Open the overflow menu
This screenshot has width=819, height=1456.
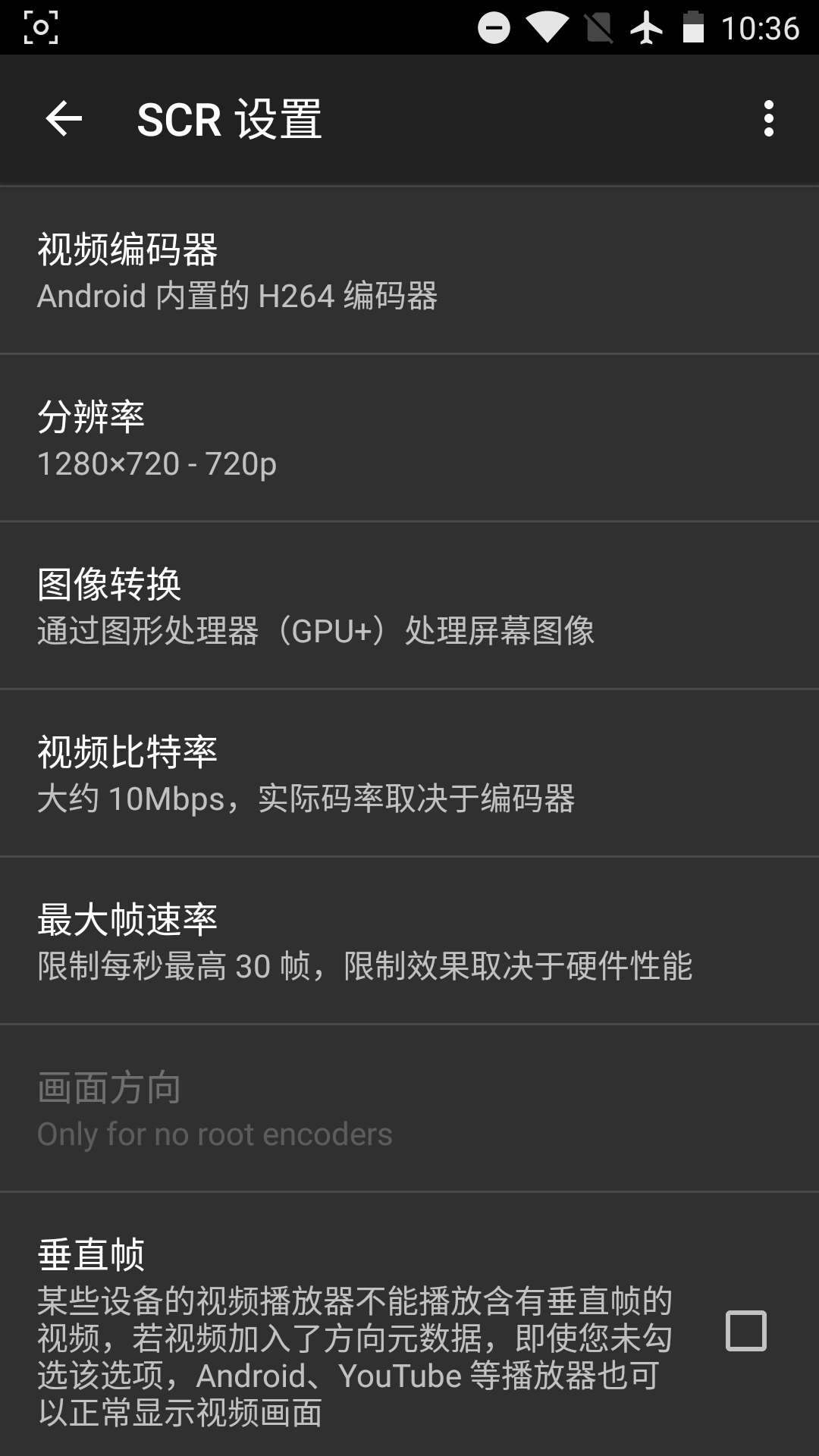tap(768, 119)
